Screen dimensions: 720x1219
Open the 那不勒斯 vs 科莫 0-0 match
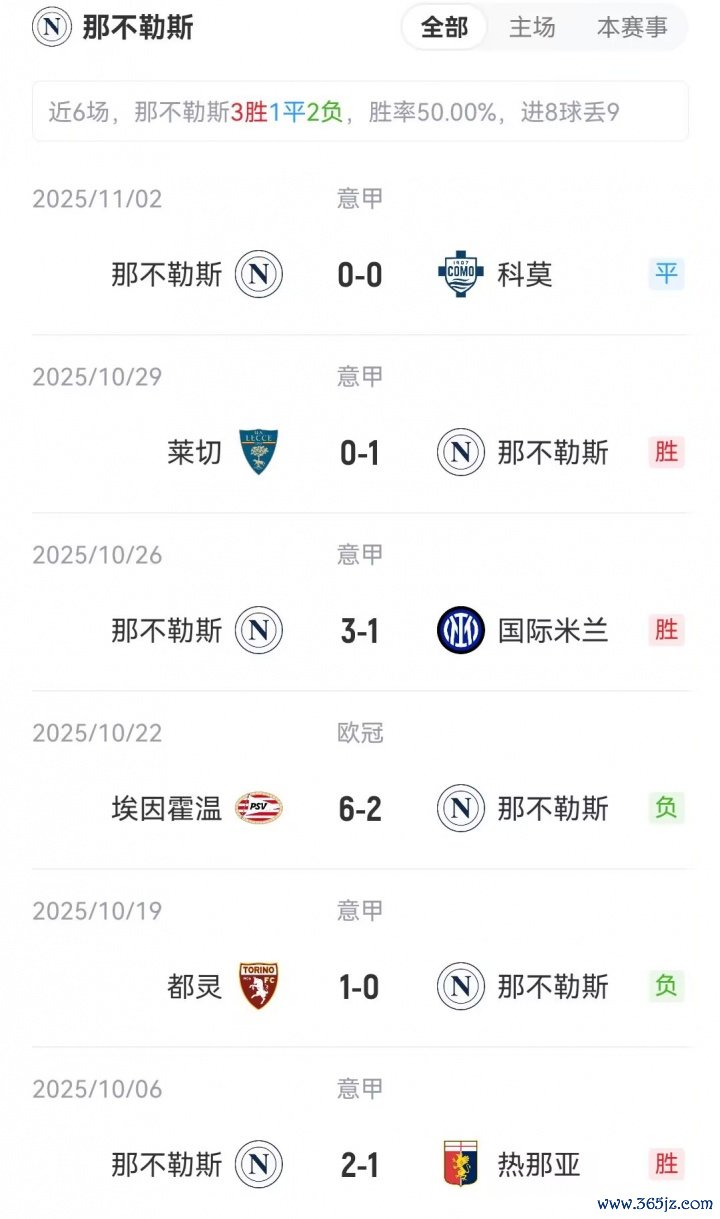(360, 274)
